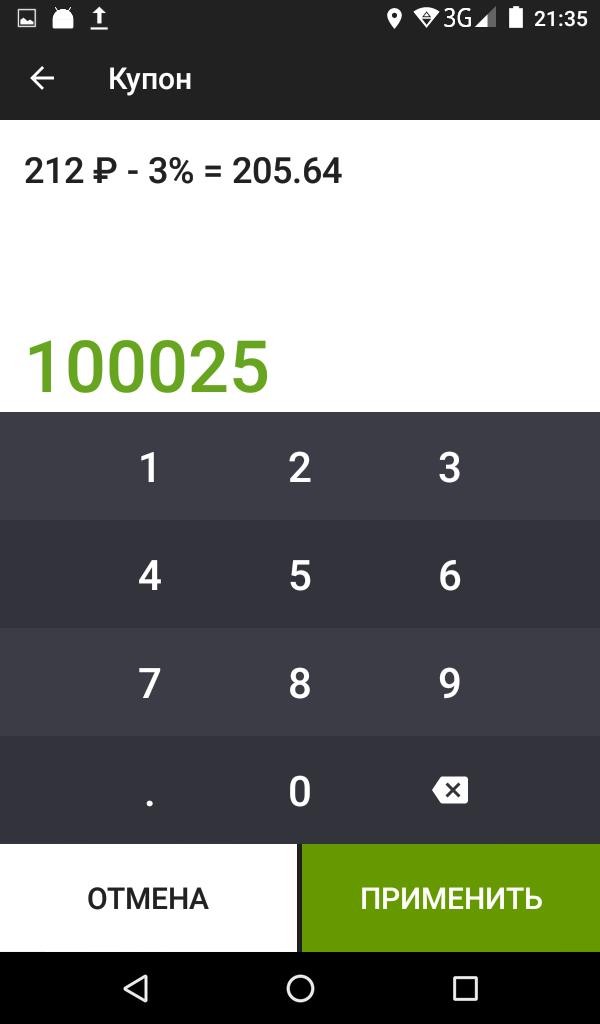Enter digit 8 on the keypad
The height and width of the screenshot is (1024, 600).
(x=300, y=682)
